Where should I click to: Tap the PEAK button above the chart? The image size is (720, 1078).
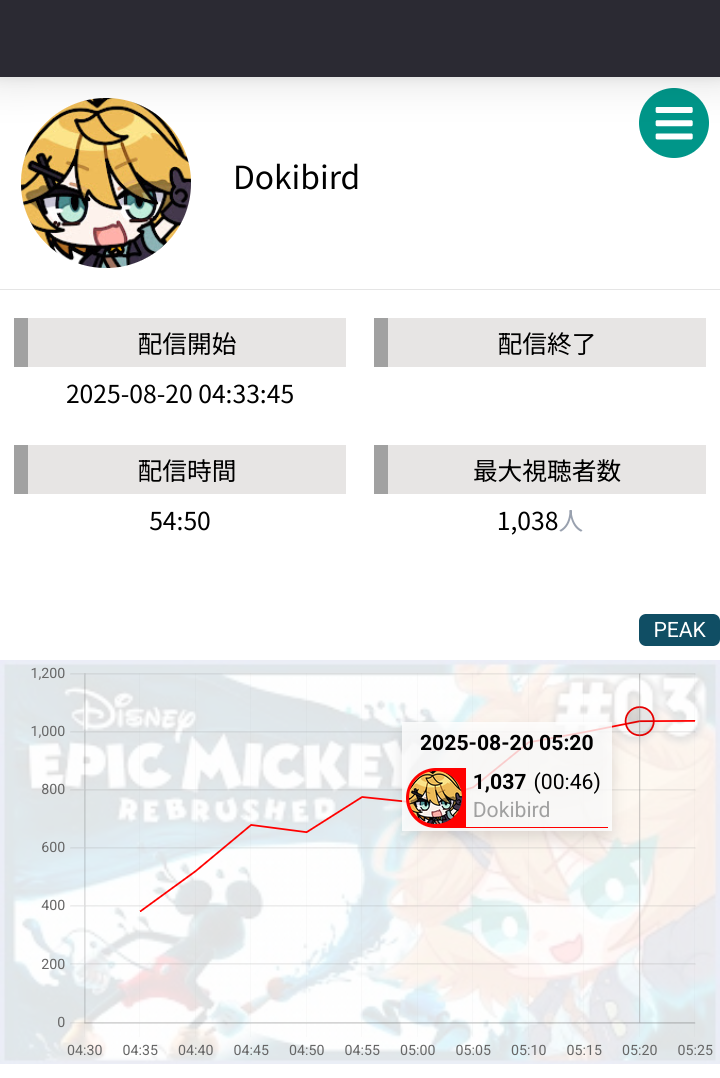click(679, 630)
